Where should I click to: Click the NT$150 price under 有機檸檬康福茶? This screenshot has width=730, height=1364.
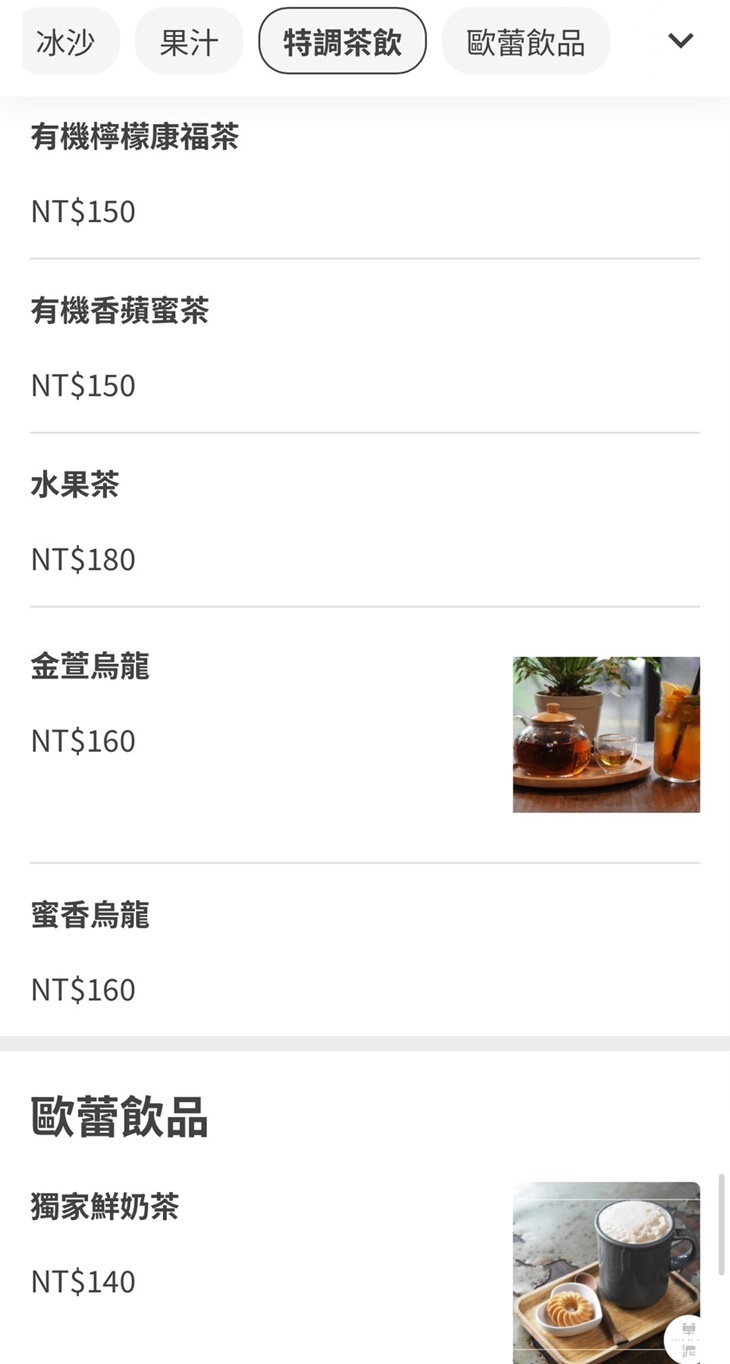point(82,211)
